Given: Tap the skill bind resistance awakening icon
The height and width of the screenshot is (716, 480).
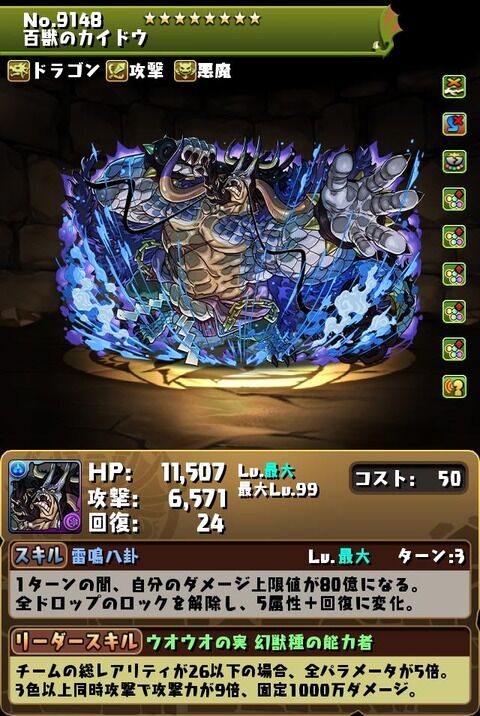Looking at the screenshot, I should click(454, 124).
